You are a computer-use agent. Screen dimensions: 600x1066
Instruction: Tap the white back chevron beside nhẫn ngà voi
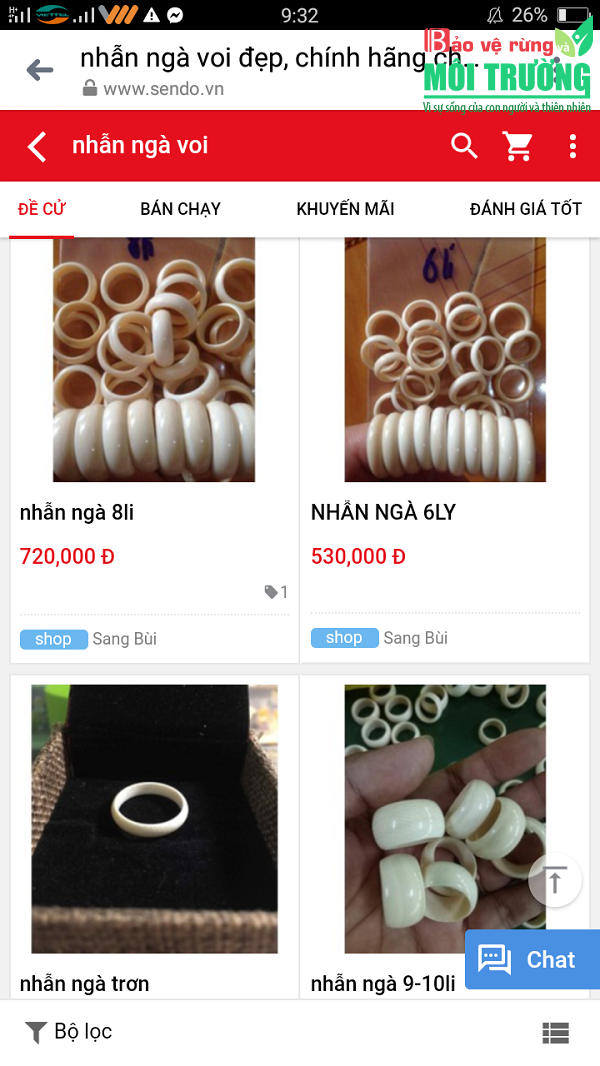coord(37,146)
